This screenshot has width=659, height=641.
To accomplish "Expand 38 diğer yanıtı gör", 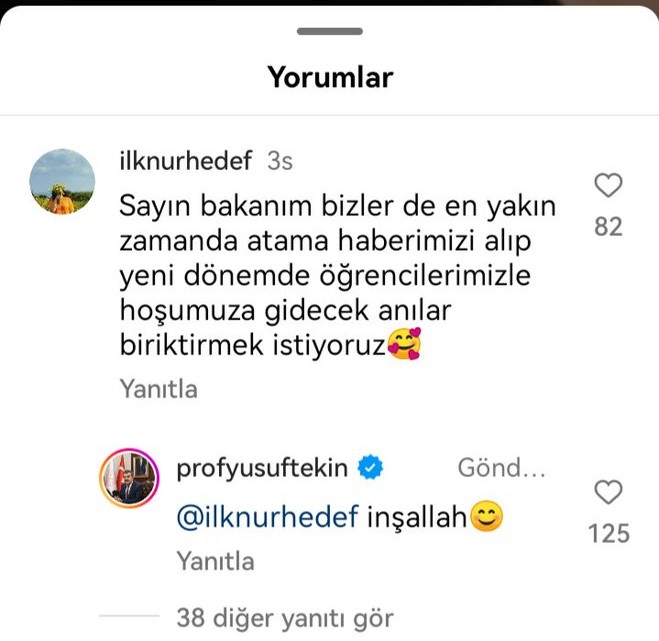I will tap(284, 617).
